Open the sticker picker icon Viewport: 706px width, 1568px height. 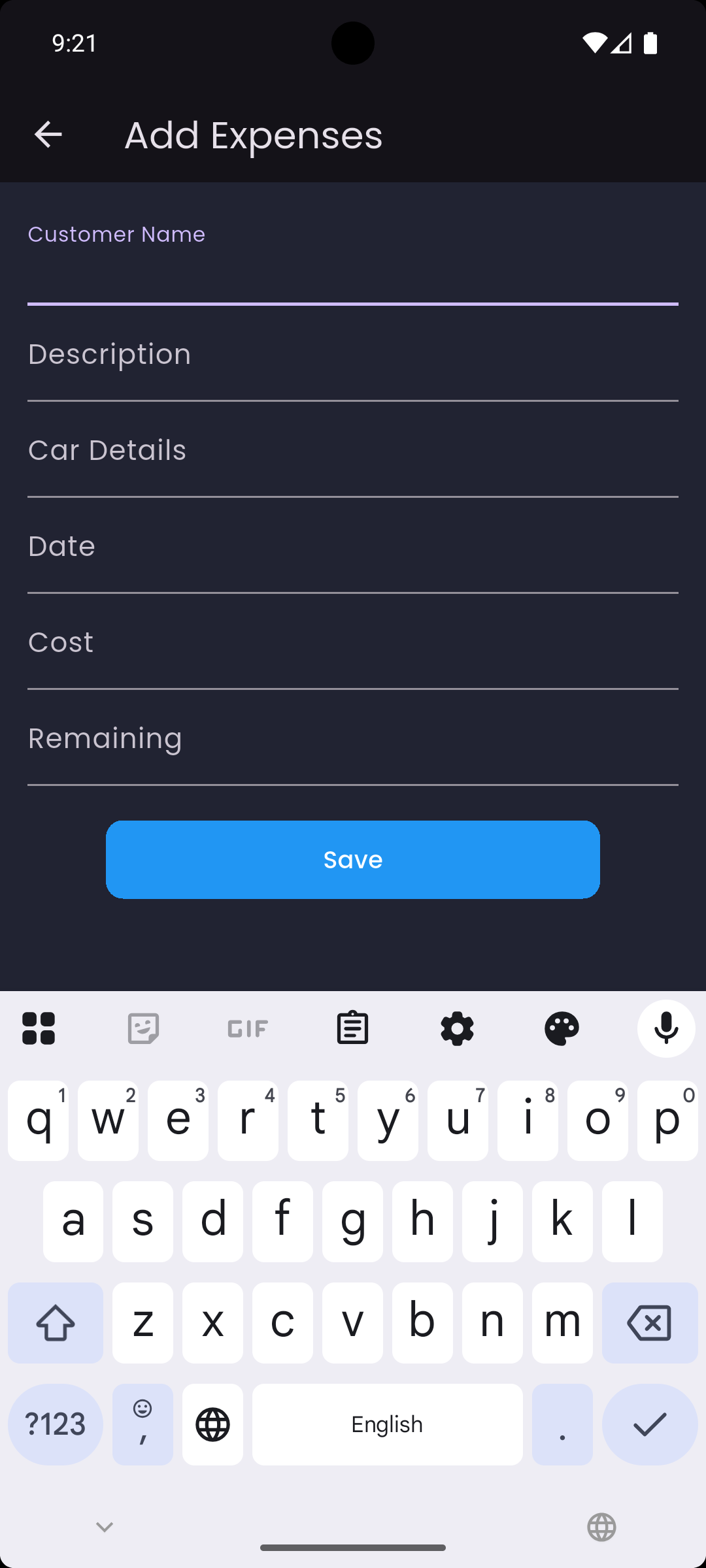click(x=143, y=1028)
